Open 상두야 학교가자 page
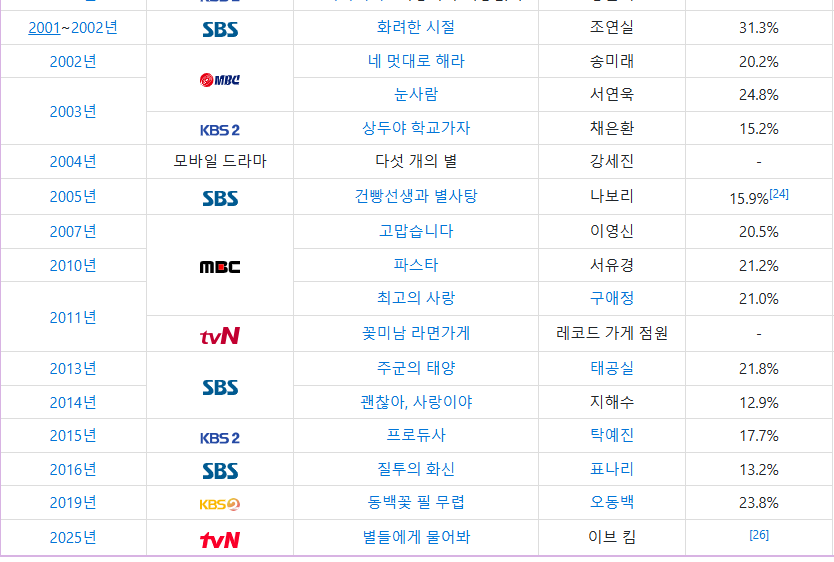Screen dimensions: 834x562 (416, 128)
